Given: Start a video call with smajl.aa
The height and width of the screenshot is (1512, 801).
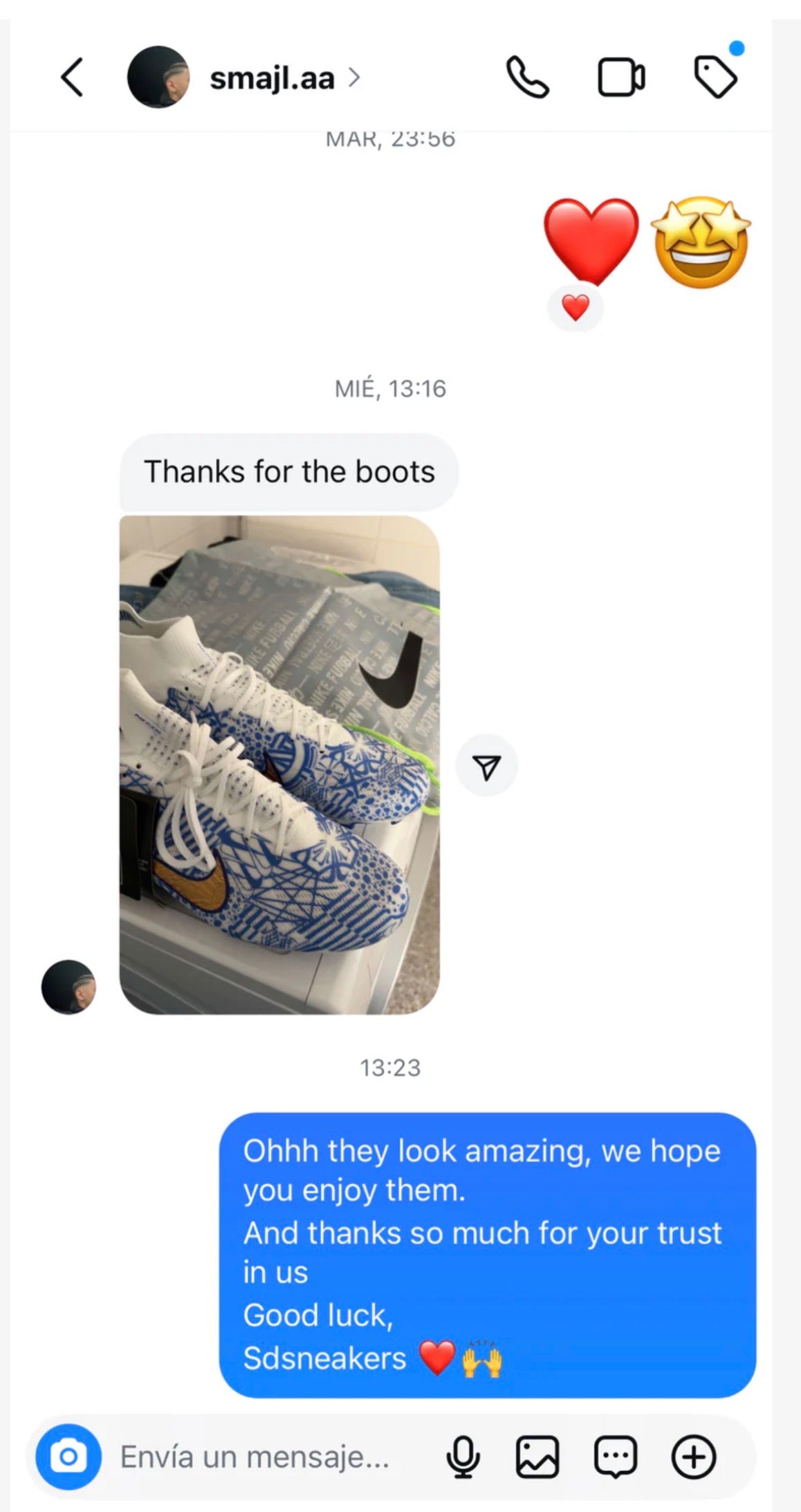Looking at the screenshot, I should click(620, 77).
